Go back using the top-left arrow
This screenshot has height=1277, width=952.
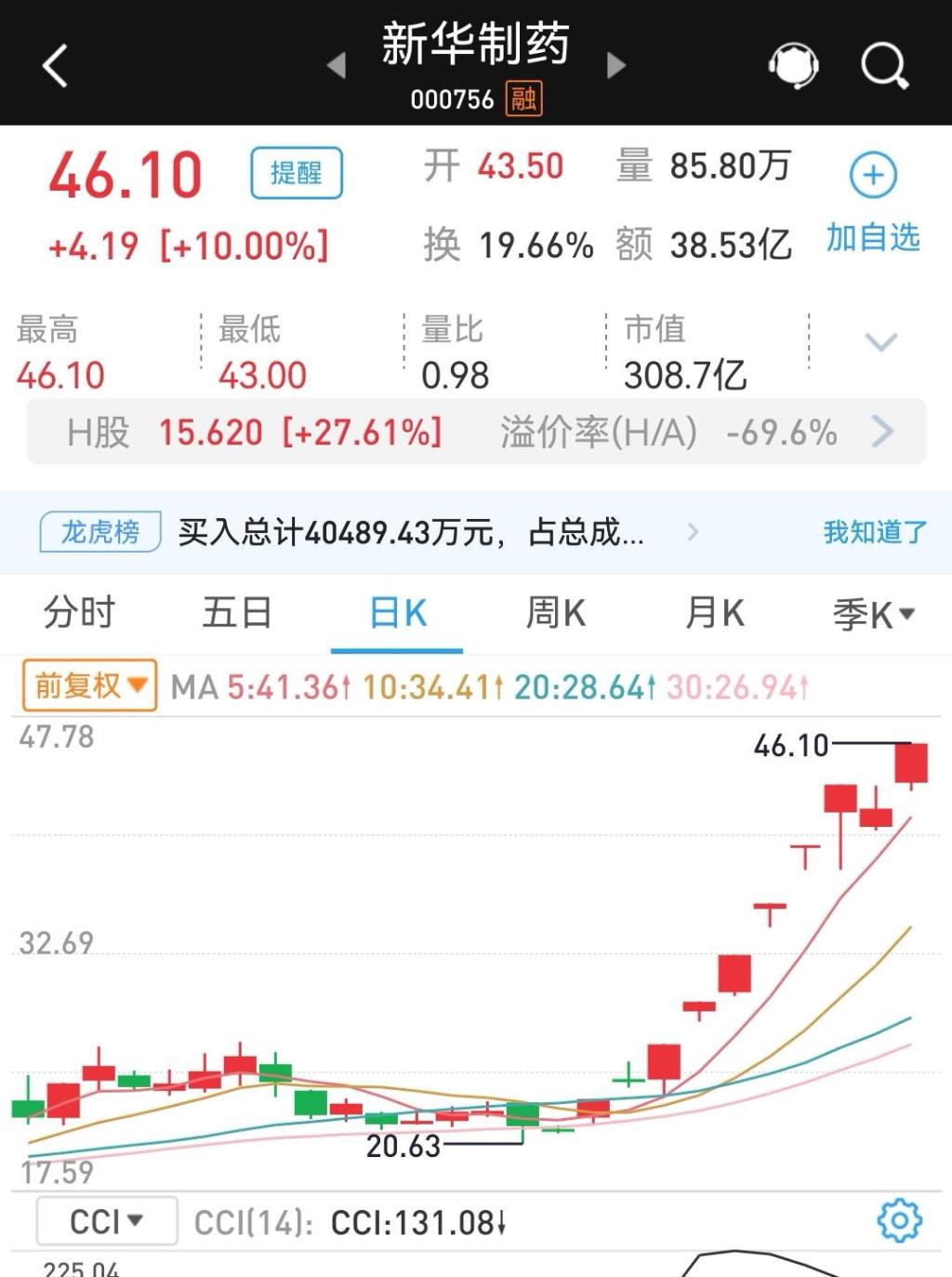click(x=56, y=66)
